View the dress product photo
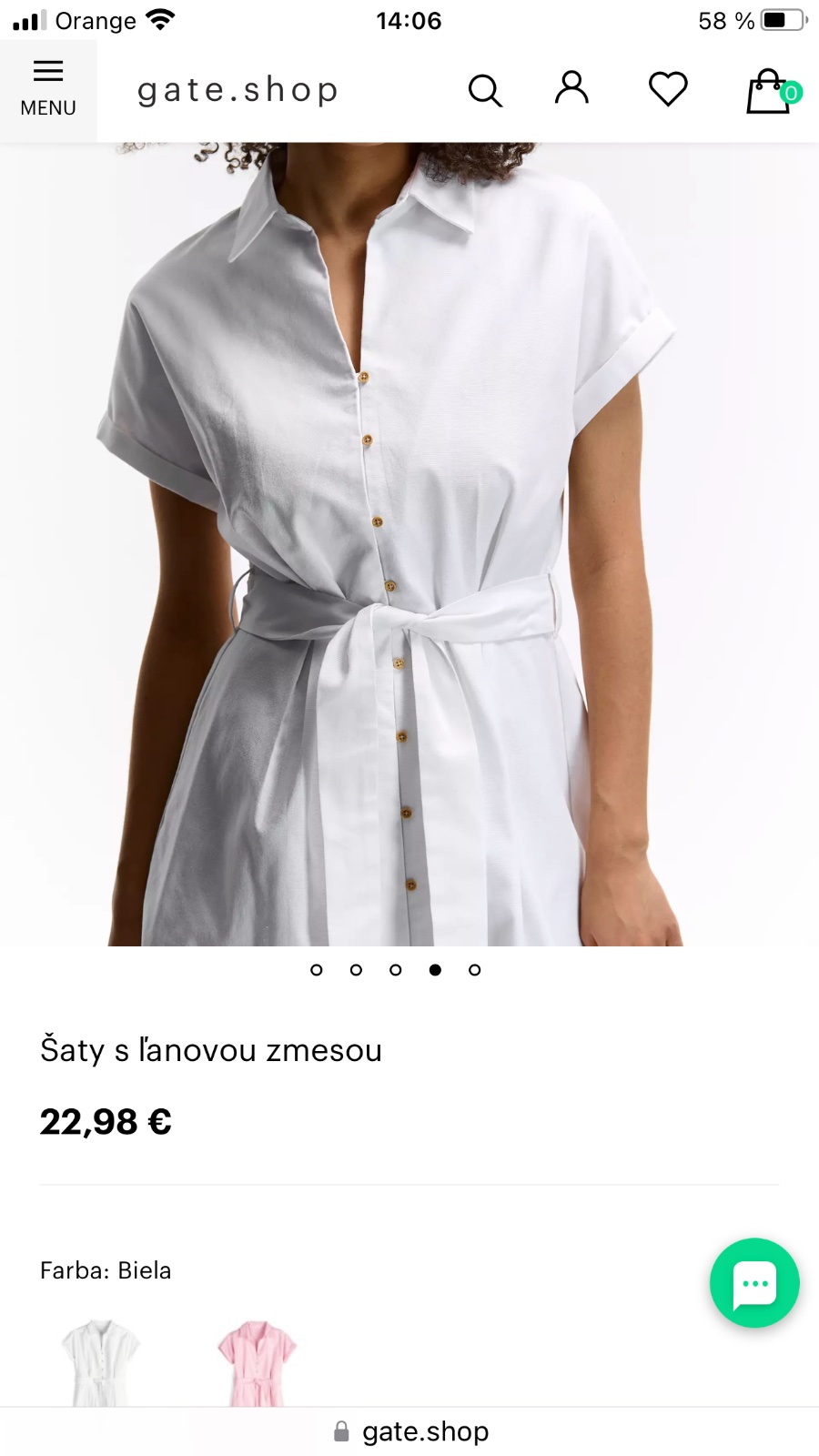This screenshot has height=1456, width=819. [409, 544]
